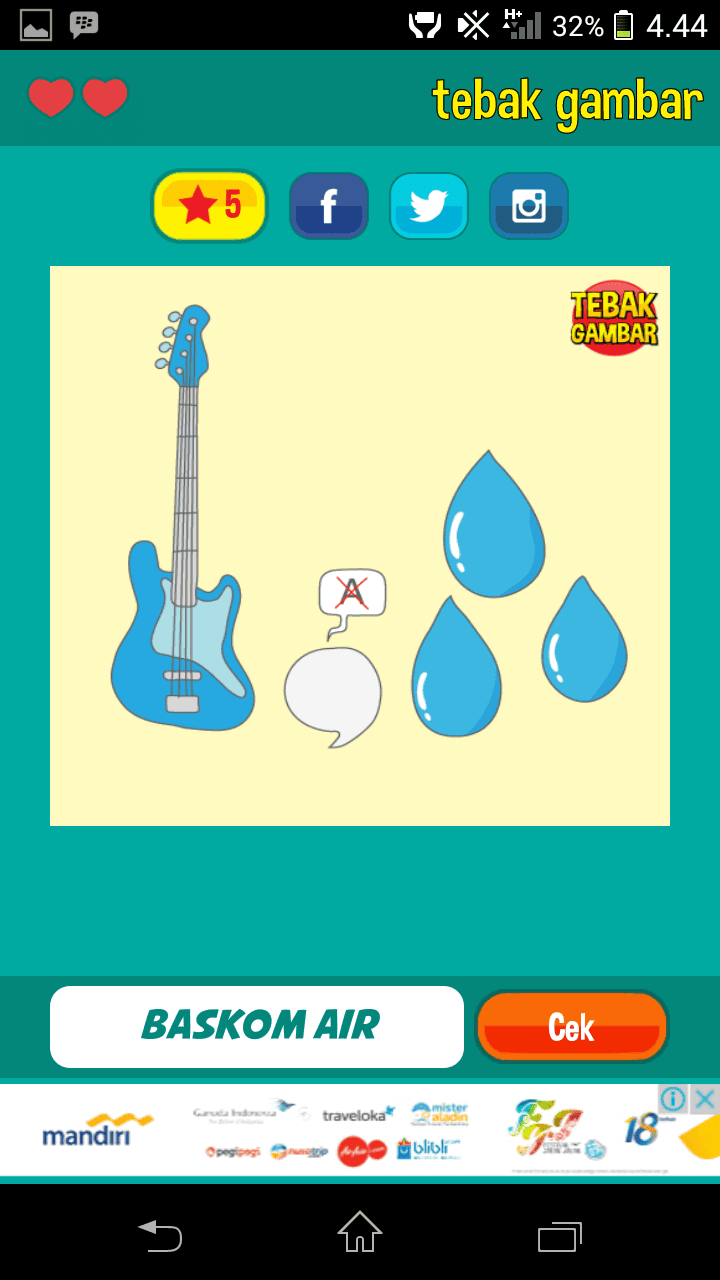720x1280 pixels.
Task: Share the puzzle on Facebook
Action: click(x=329, y=206)
